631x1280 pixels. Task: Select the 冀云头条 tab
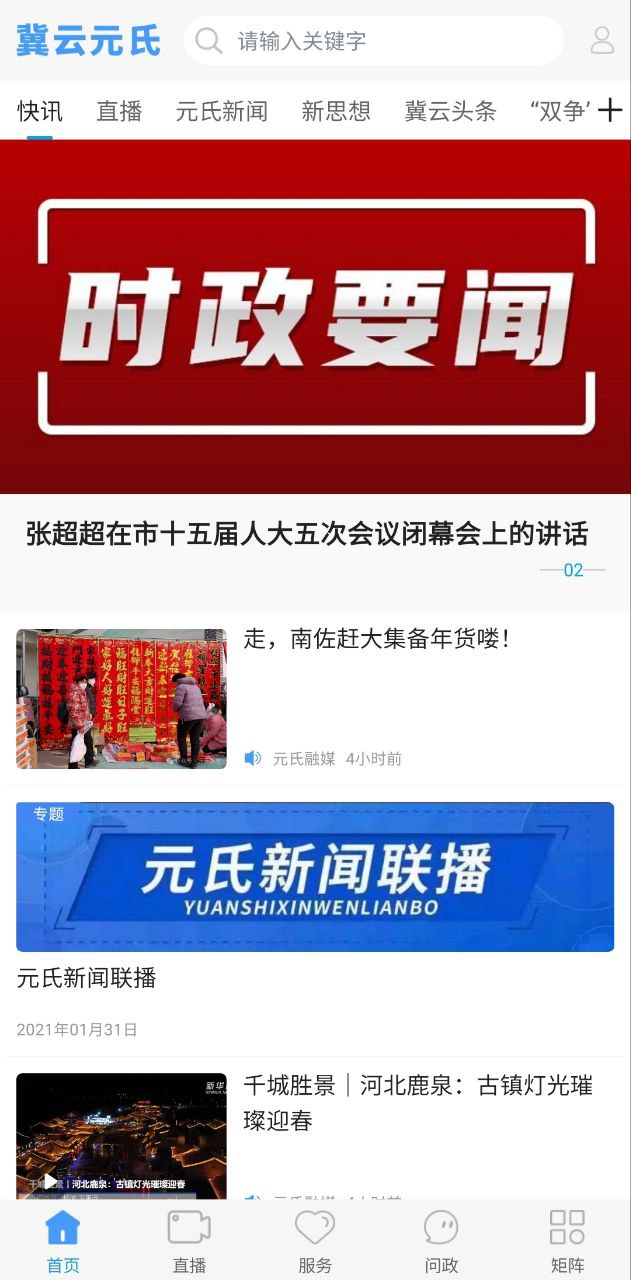coord(450,111)
